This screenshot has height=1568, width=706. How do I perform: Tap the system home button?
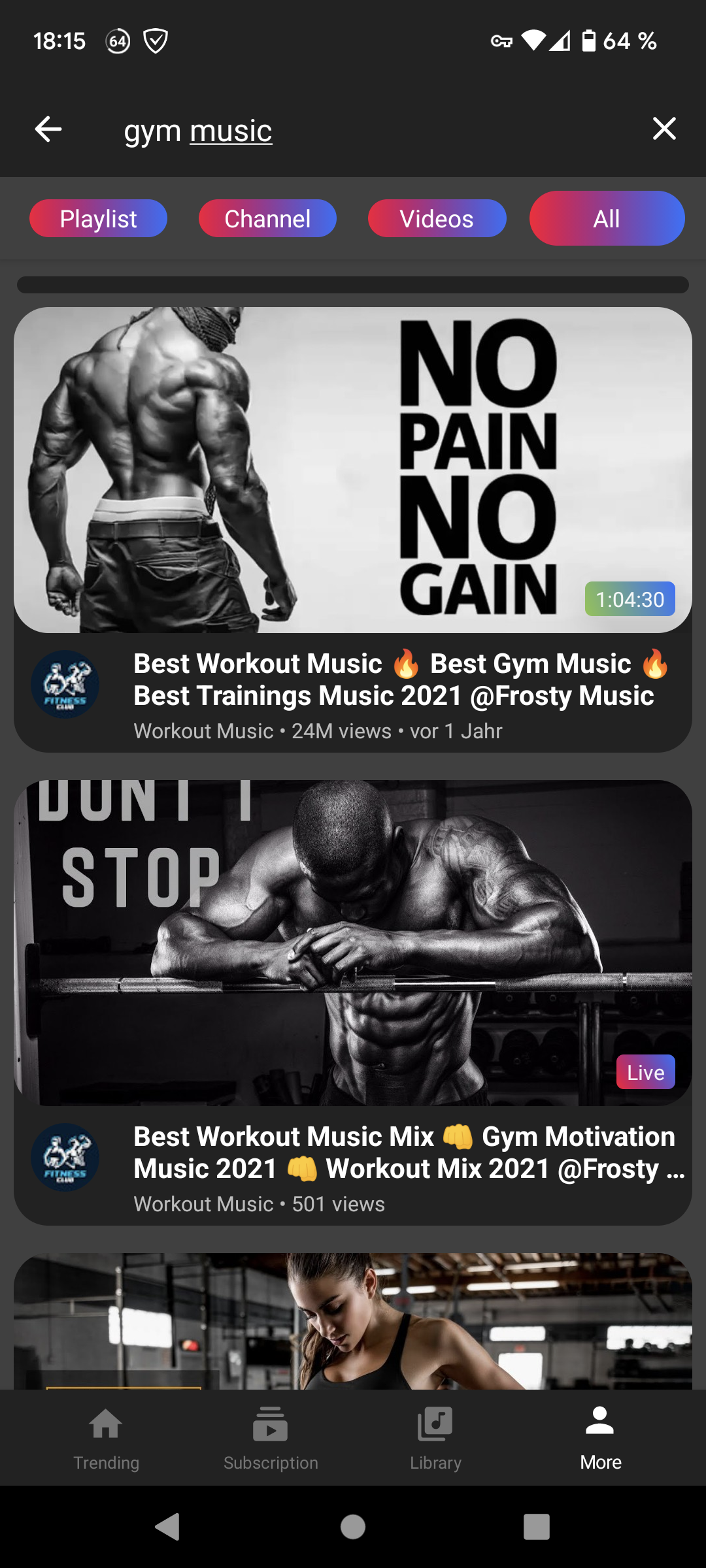pyautogui.click(x=353, y=1527)
